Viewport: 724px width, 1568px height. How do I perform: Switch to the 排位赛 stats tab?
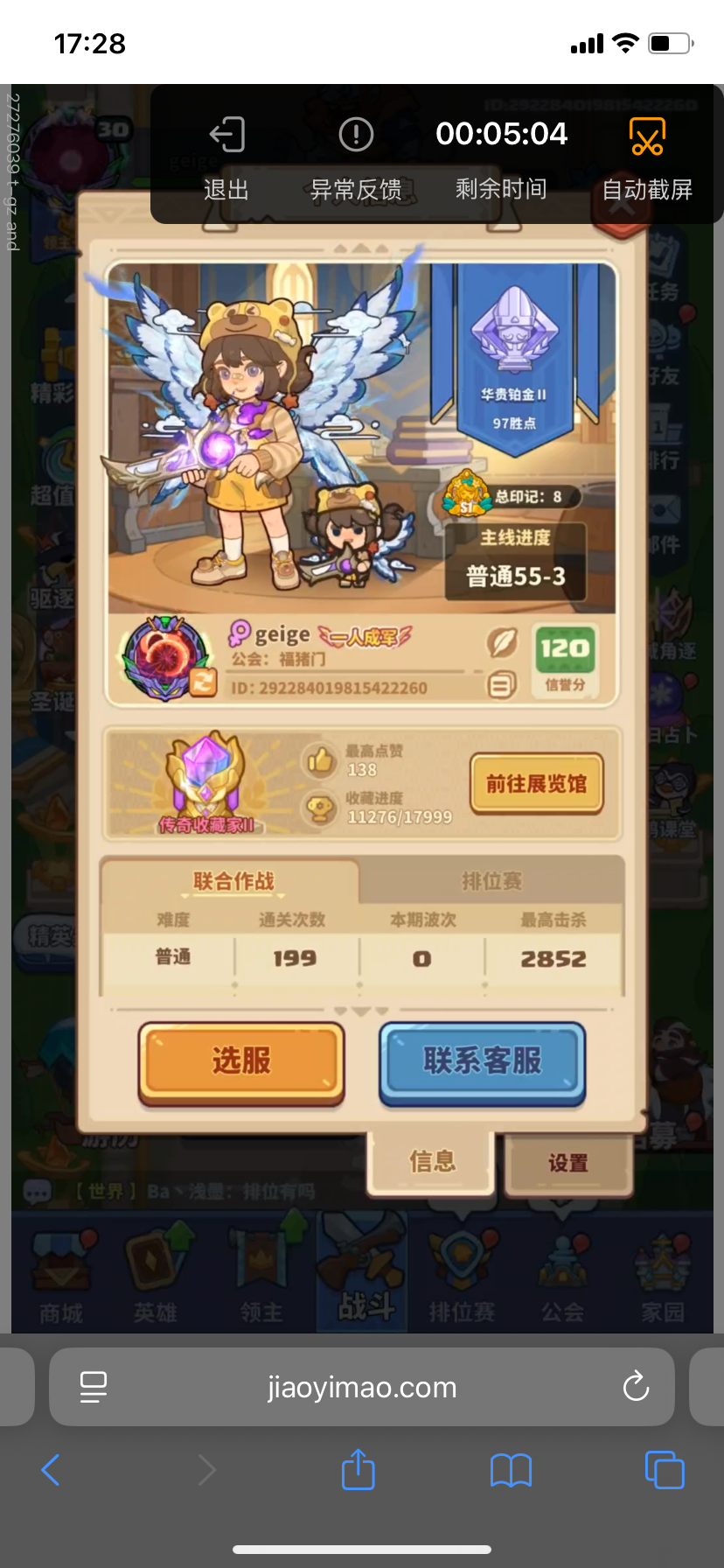(491, 881)
